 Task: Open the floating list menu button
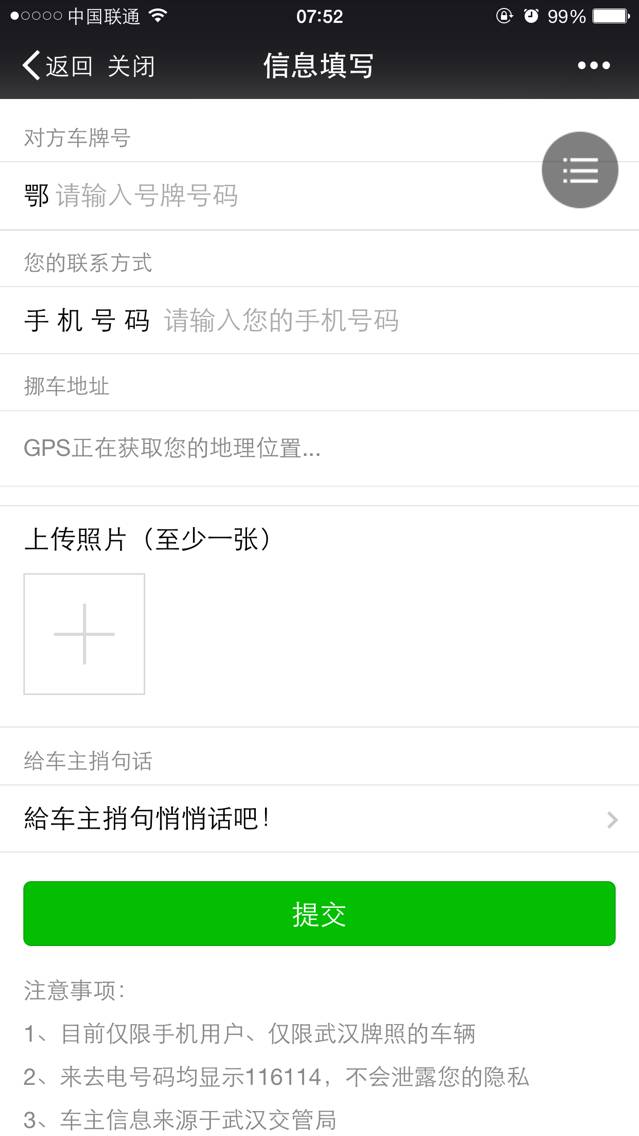click(x=579, y=170)
